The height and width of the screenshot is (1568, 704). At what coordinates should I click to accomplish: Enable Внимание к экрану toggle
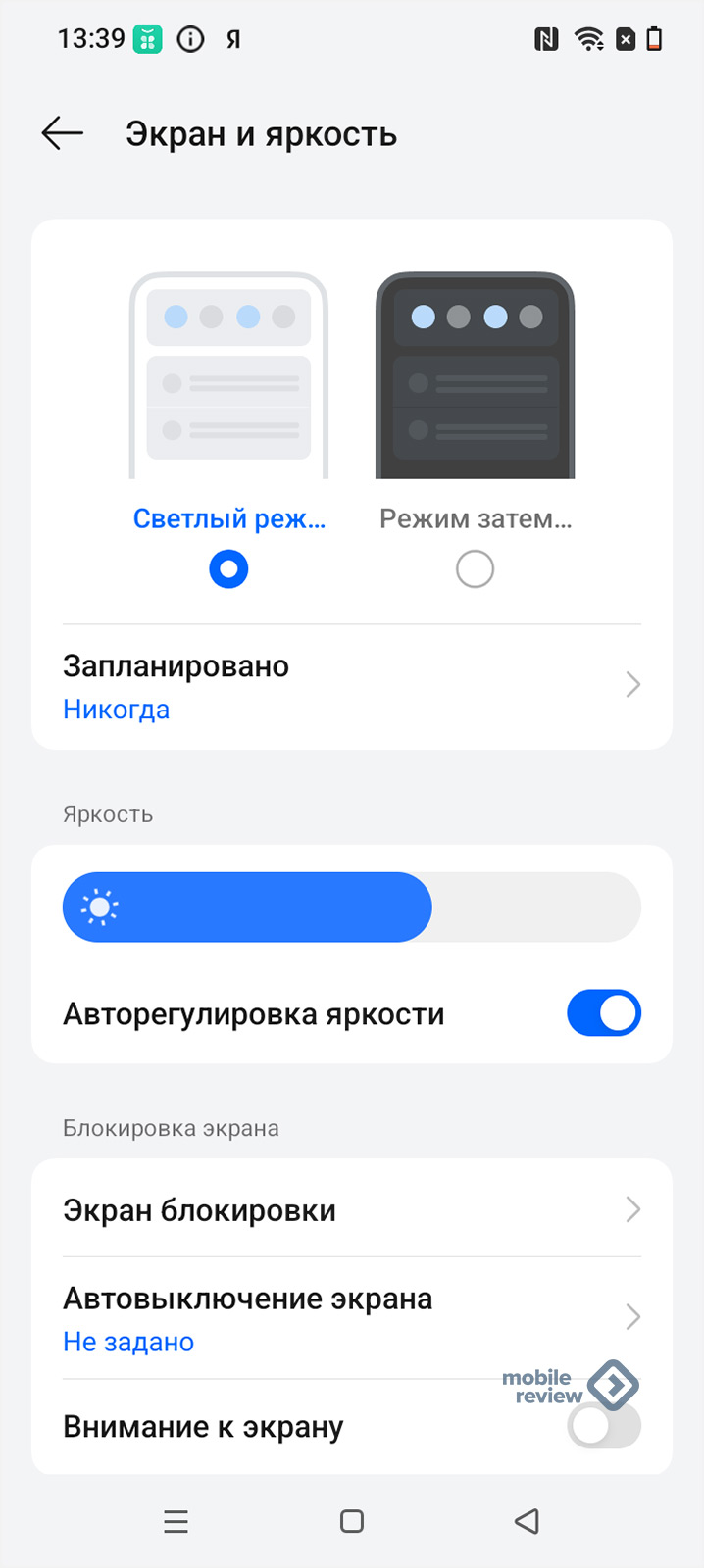(604, 1426)
